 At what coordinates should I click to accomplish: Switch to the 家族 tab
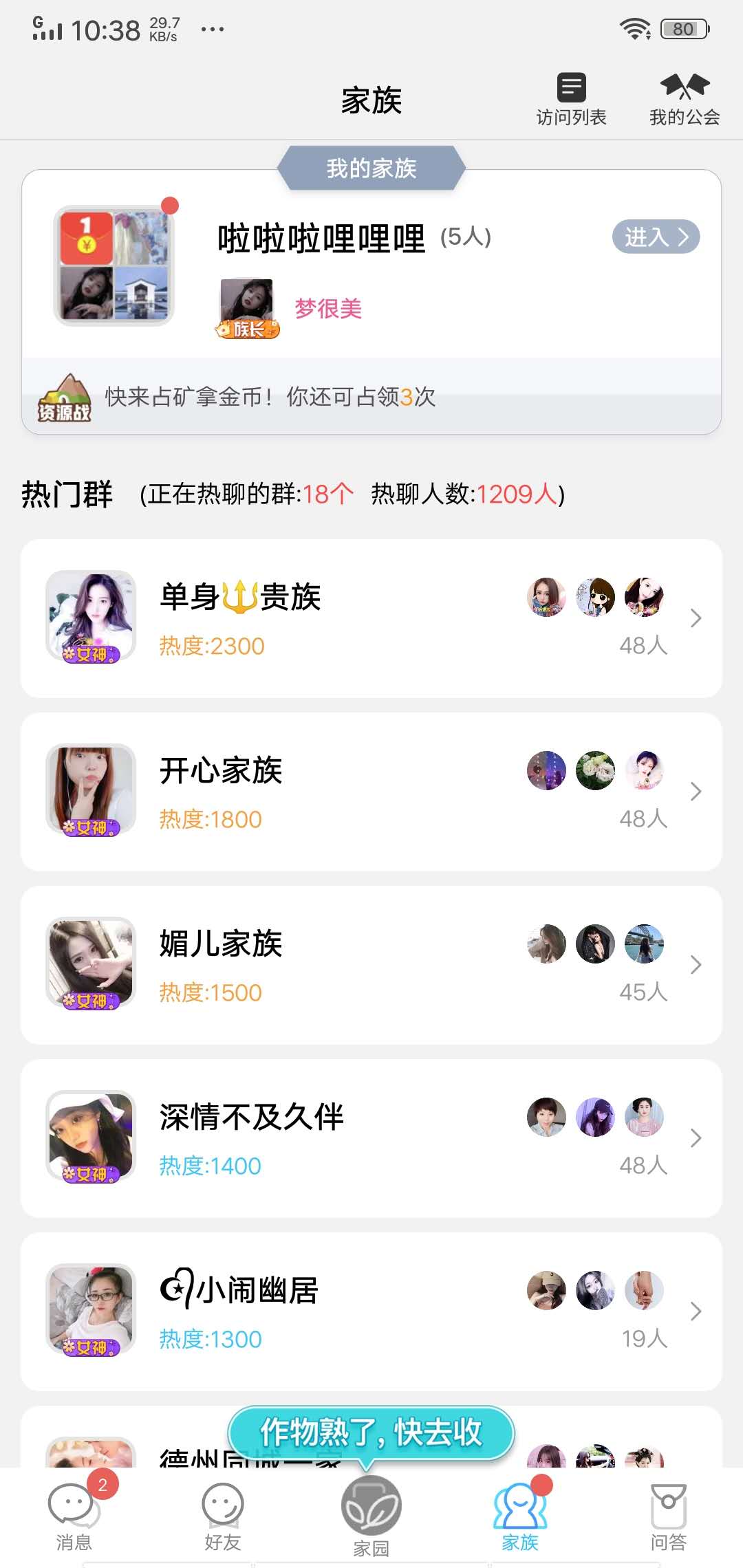520,1506
